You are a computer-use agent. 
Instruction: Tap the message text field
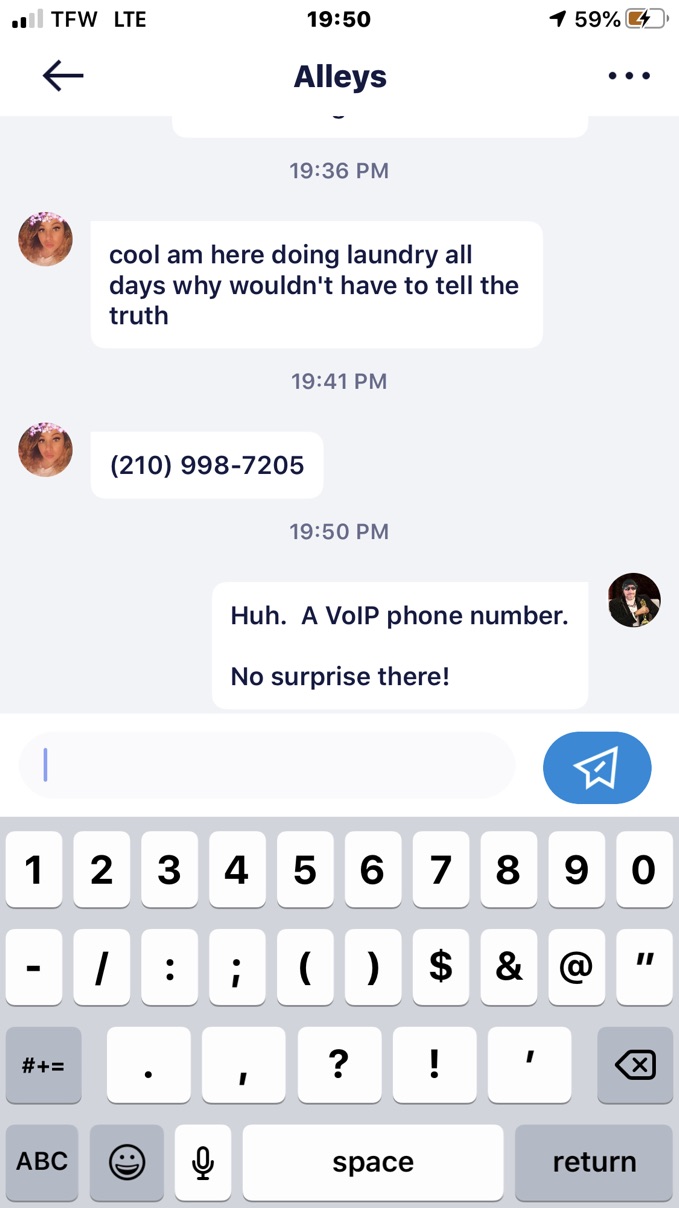click(x=267, y=766)
